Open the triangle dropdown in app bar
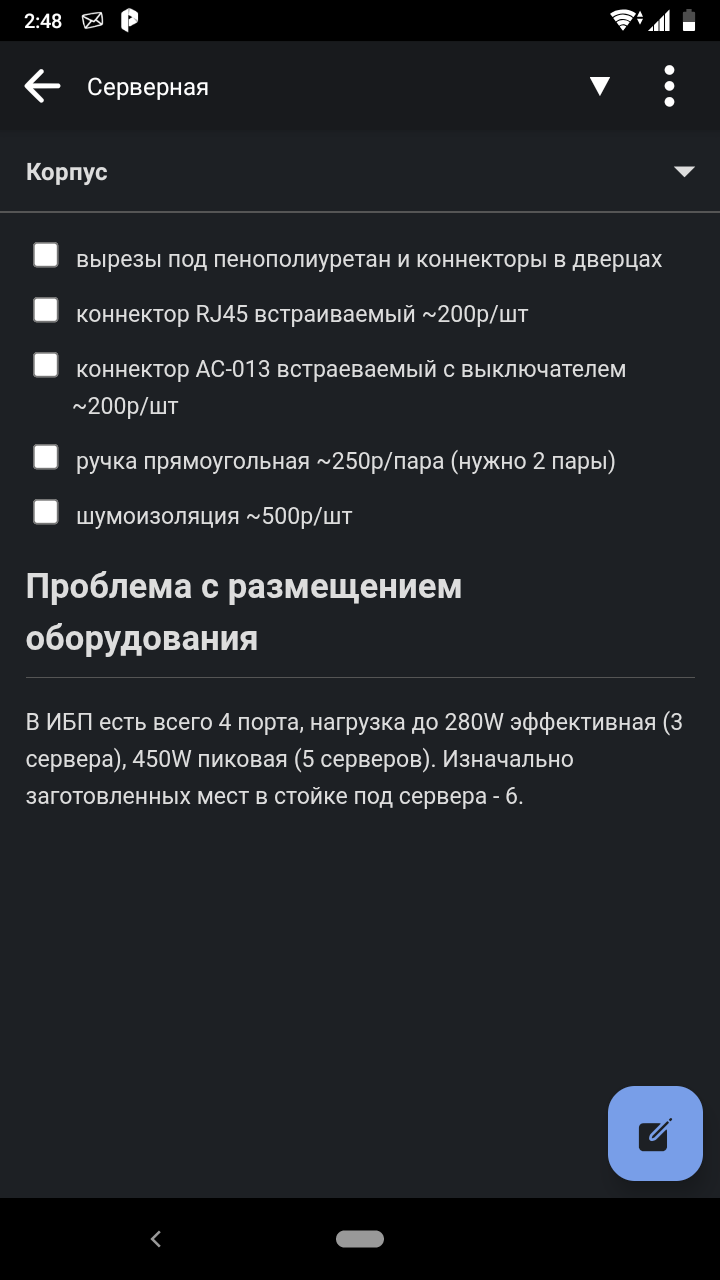Screen dimensions: 720x1280 [600, 86]
